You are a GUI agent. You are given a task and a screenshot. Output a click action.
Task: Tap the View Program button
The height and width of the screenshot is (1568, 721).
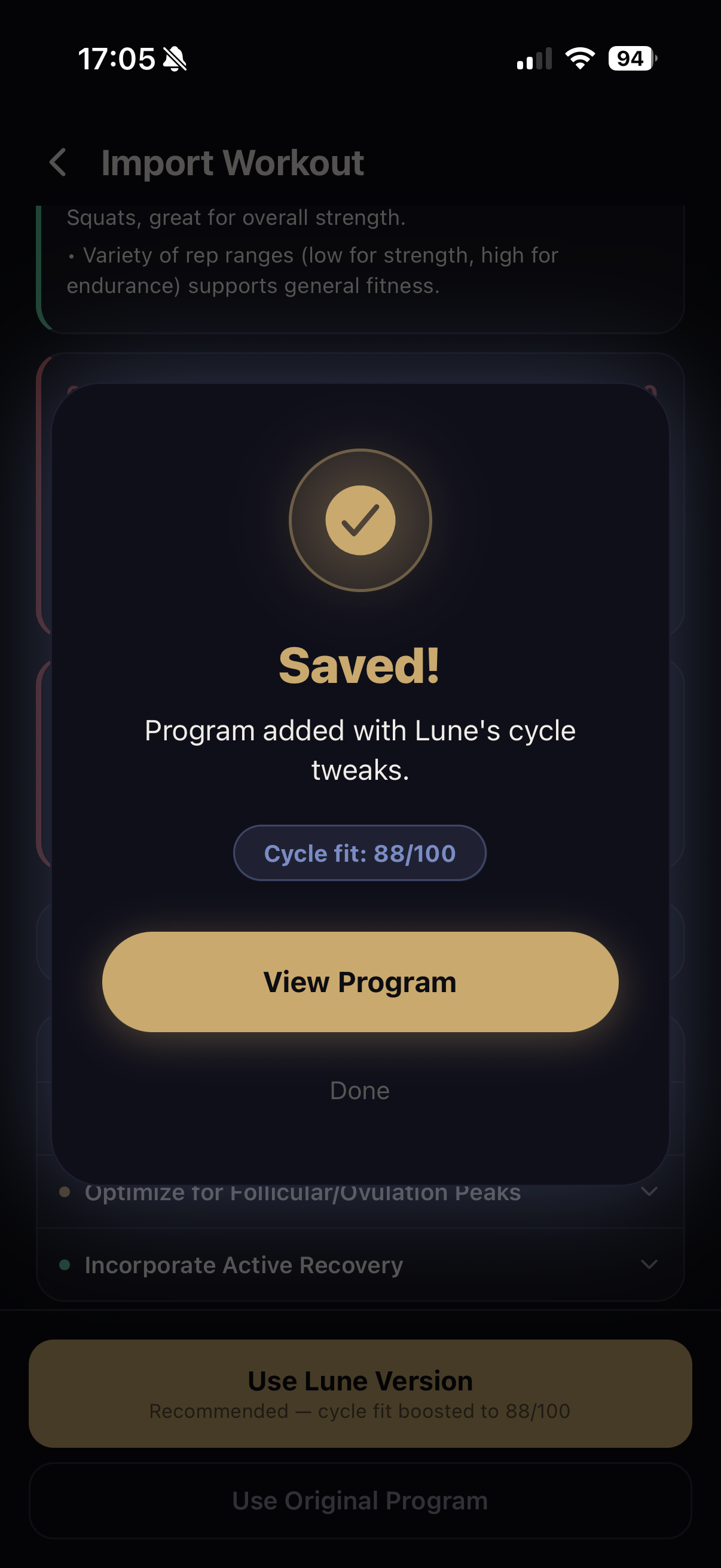point(360,981)
